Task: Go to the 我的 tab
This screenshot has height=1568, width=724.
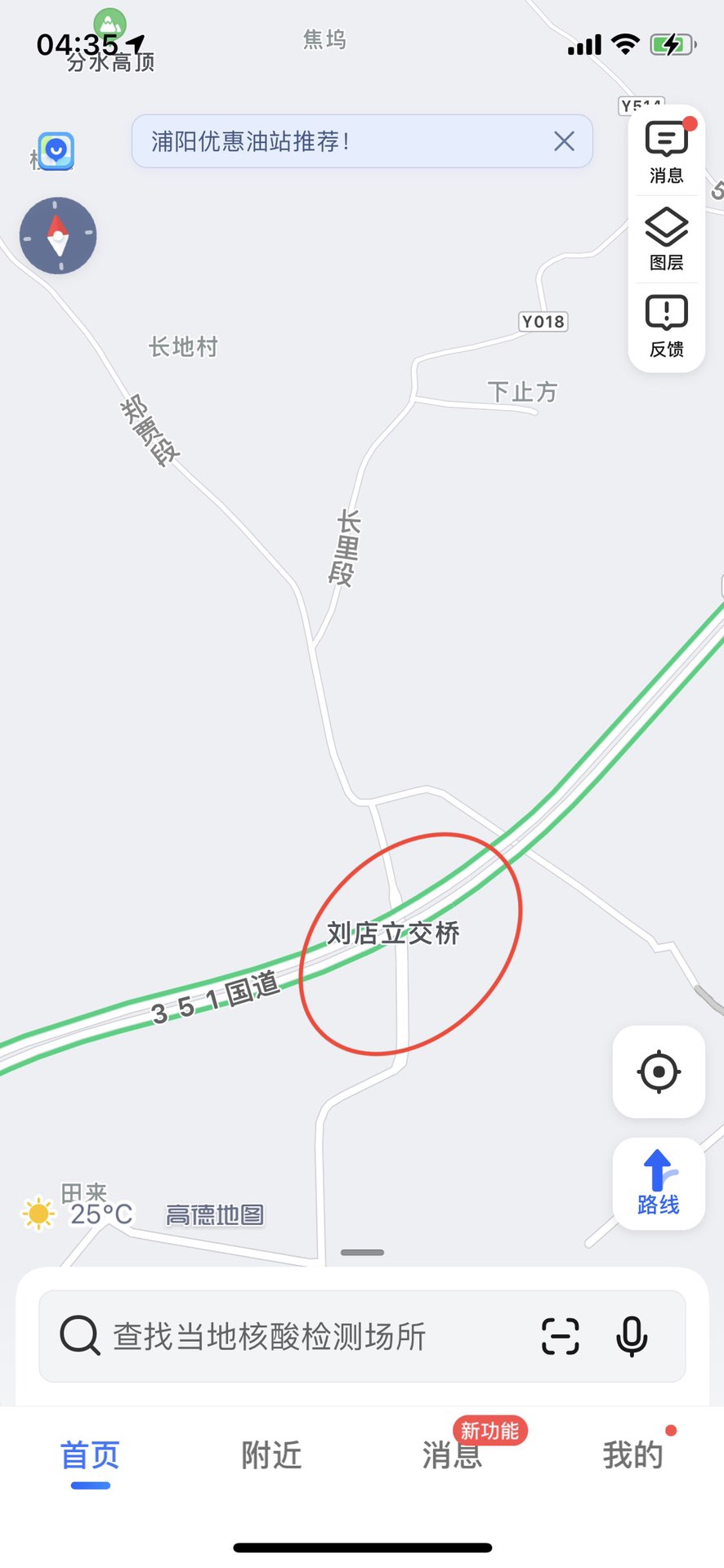Action: (632, 1456)
